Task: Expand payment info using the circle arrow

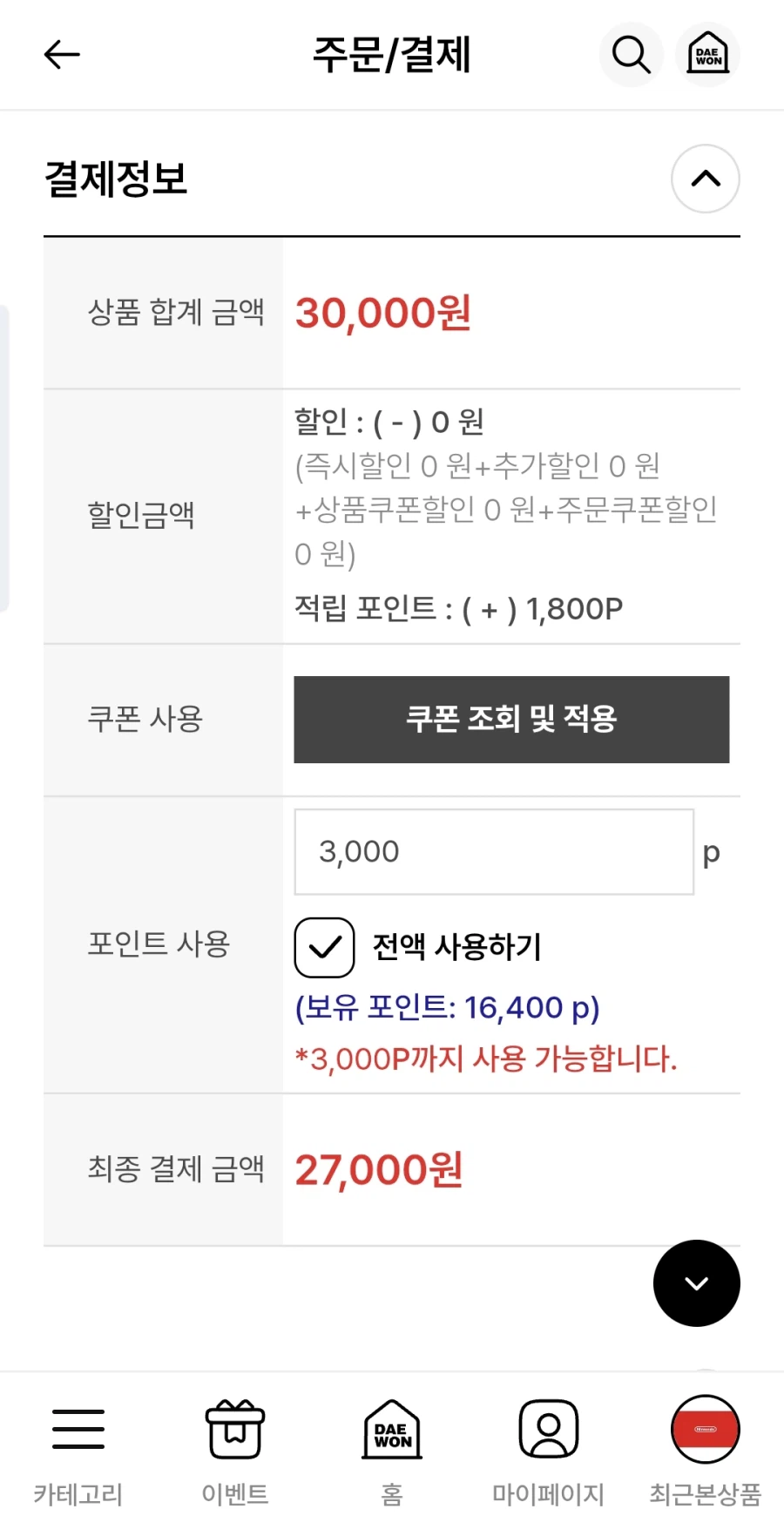Action: [x=705, y=179]
